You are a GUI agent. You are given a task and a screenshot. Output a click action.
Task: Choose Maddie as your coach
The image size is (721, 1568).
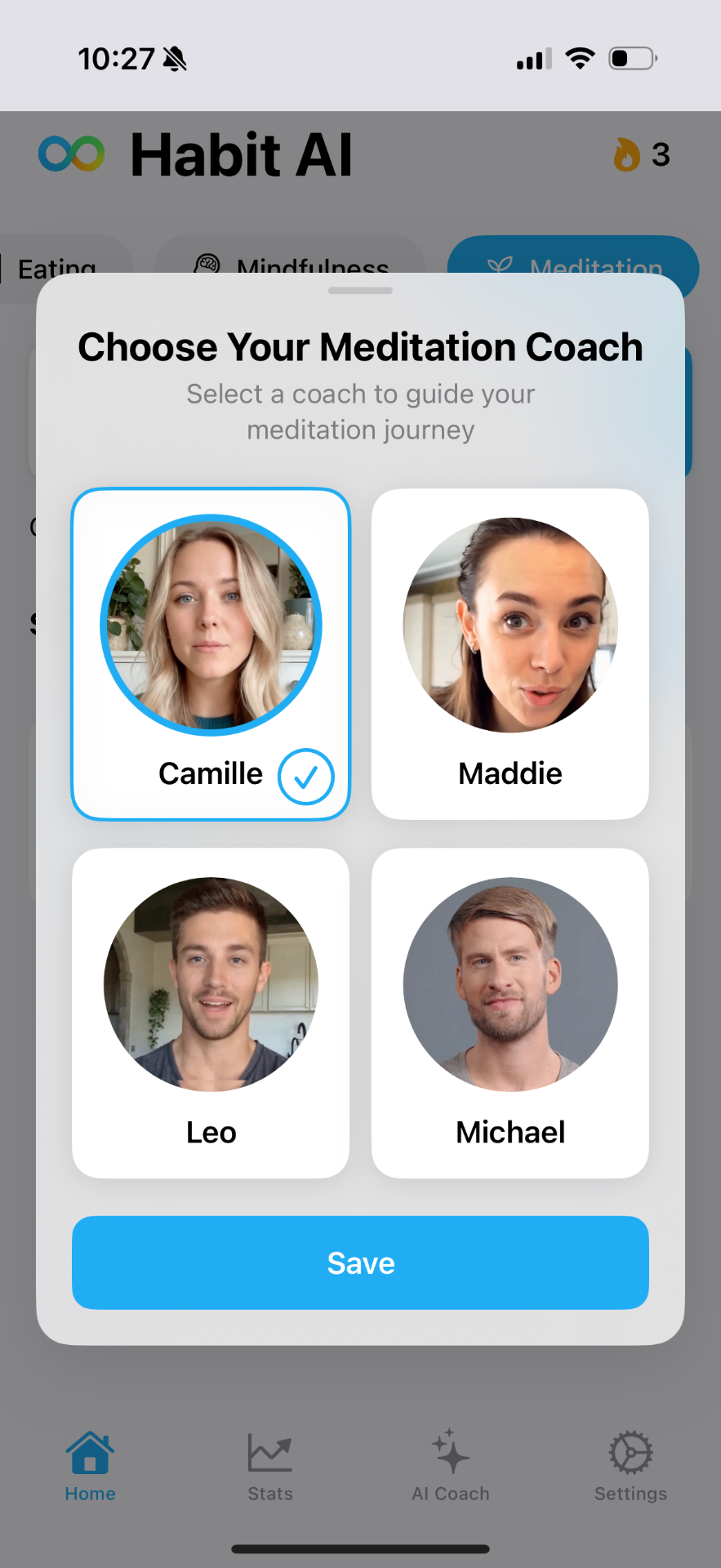pos(510,653)
